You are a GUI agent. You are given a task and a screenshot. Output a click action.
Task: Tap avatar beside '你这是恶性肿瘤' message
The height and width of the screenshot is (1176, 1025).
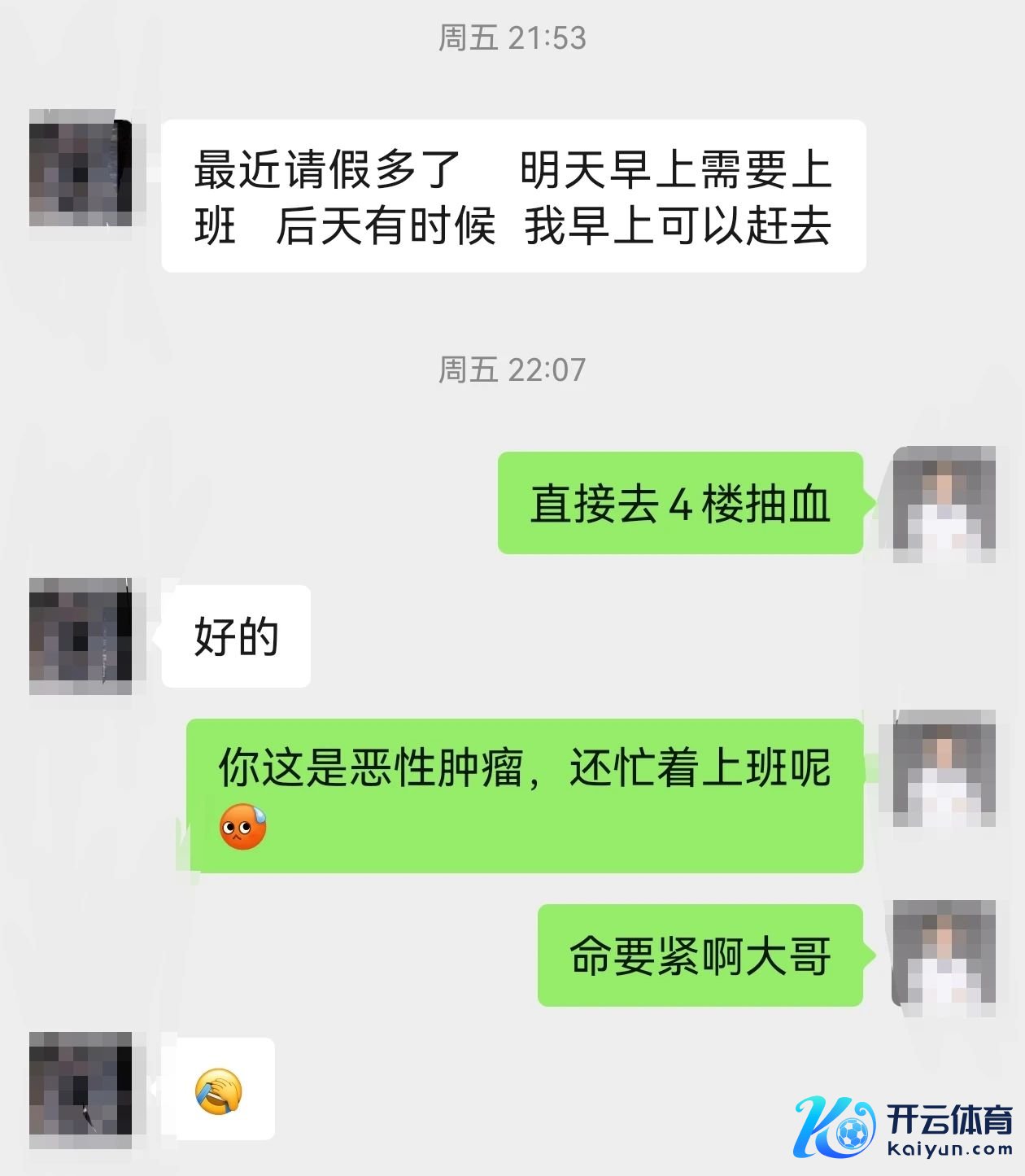[944, 768]
